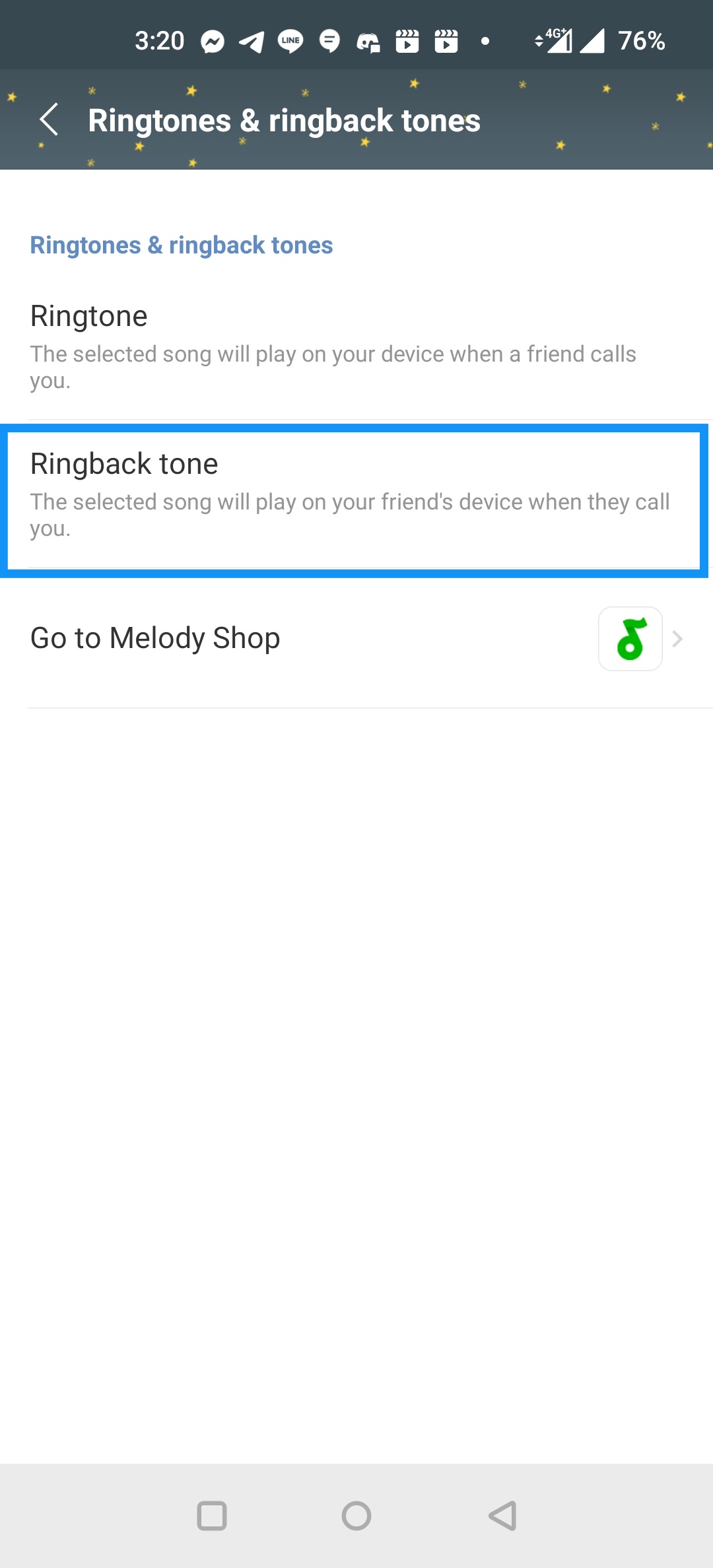Screen dimensions: 713x1568
Task: Go back from Ringtones & ringback tones
Action: 50,119
